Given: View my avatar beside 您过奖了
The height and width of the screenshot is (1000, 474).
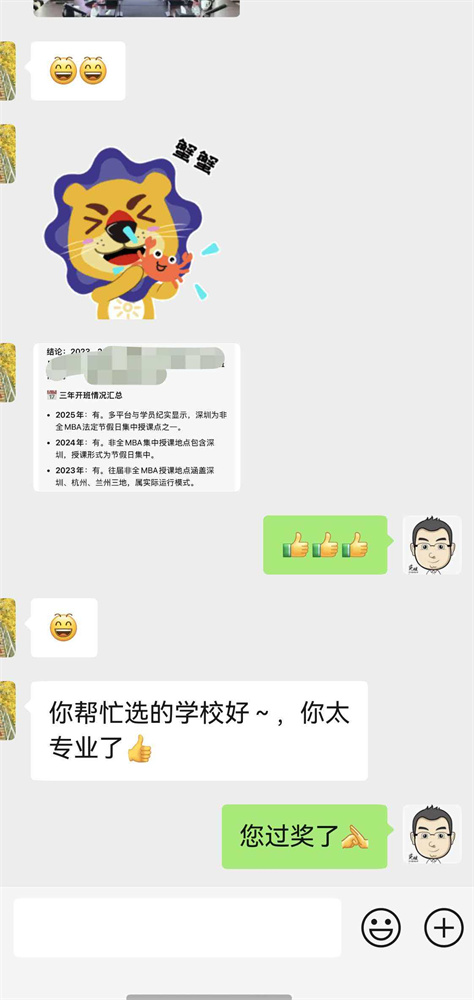Looking at the screenshot, I should (x=432, y=834).
